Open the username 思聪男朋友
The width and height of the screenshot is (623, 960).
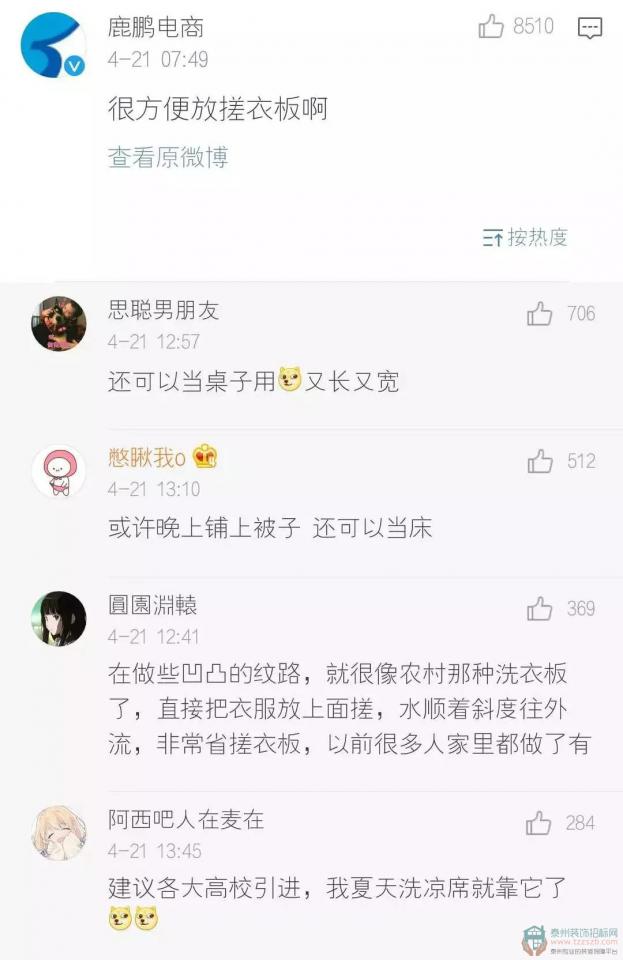(163, 310)
